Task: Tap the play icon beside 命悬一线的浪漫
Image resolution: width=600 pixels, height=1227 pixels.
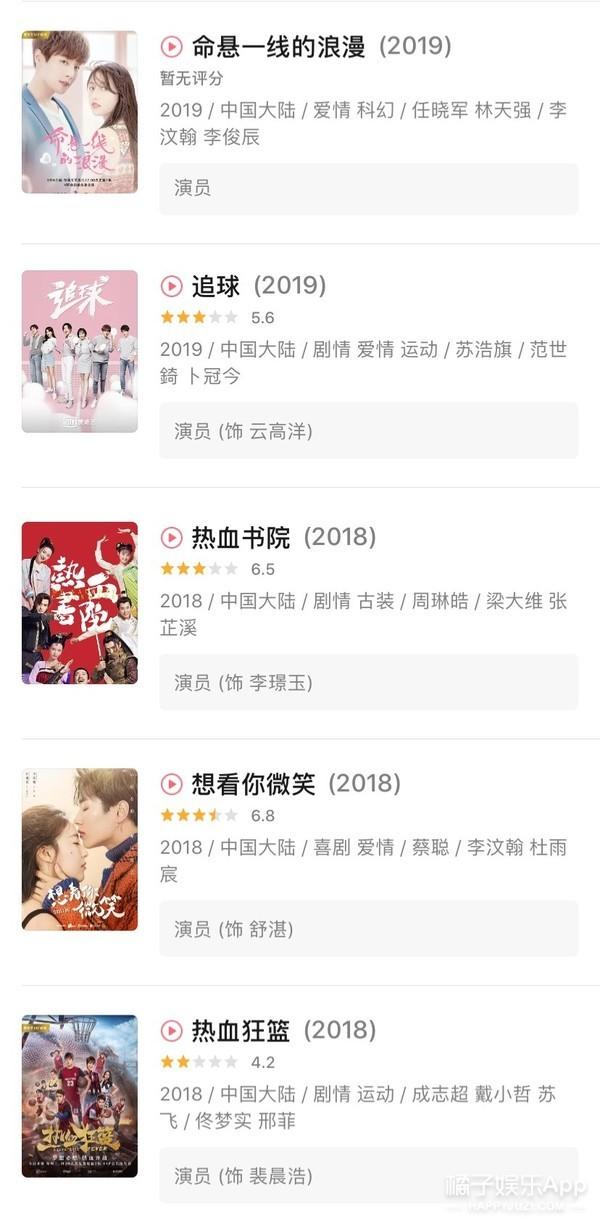Action: tap(172, 47)
